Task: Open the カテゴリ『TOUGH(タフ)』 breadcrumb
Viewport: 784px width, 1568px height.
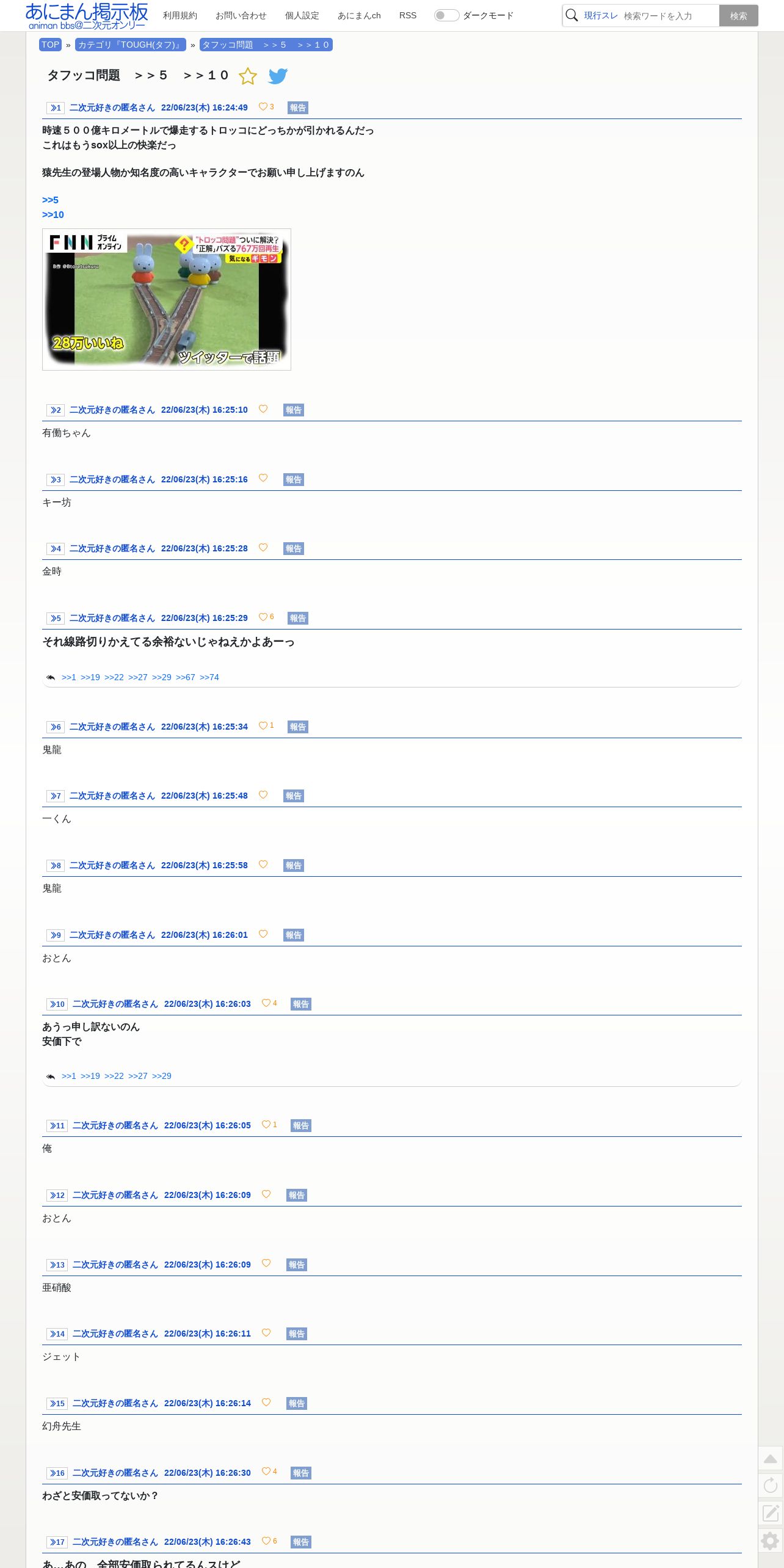Action: pos(130,45)
